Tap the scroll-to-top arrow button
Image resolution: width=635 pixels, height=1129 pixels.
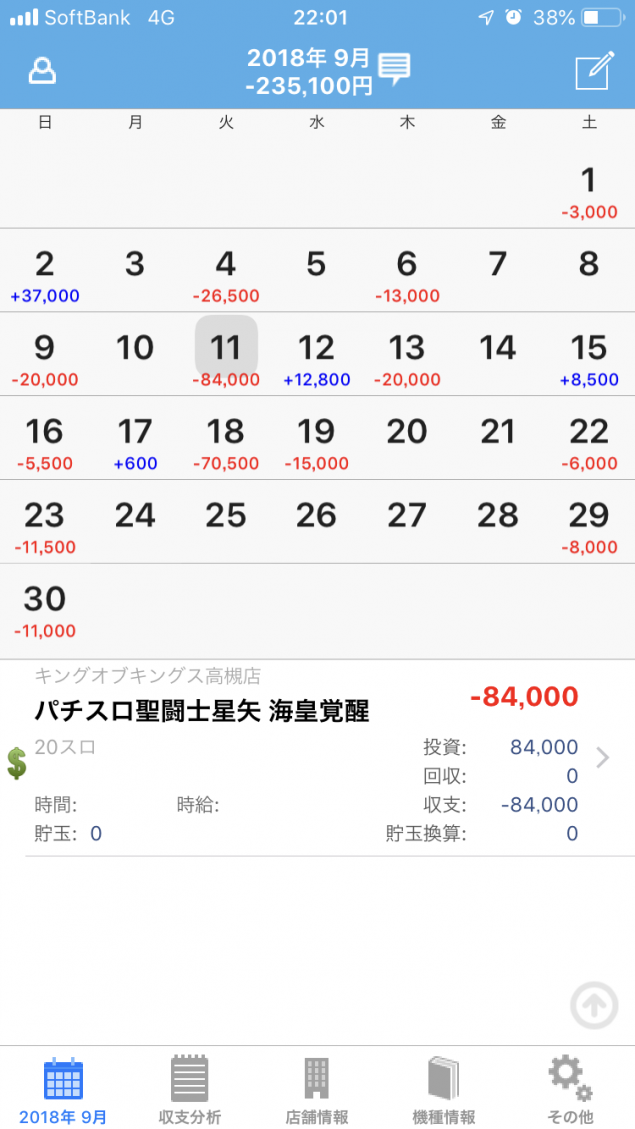click(x=594, y=1006)
